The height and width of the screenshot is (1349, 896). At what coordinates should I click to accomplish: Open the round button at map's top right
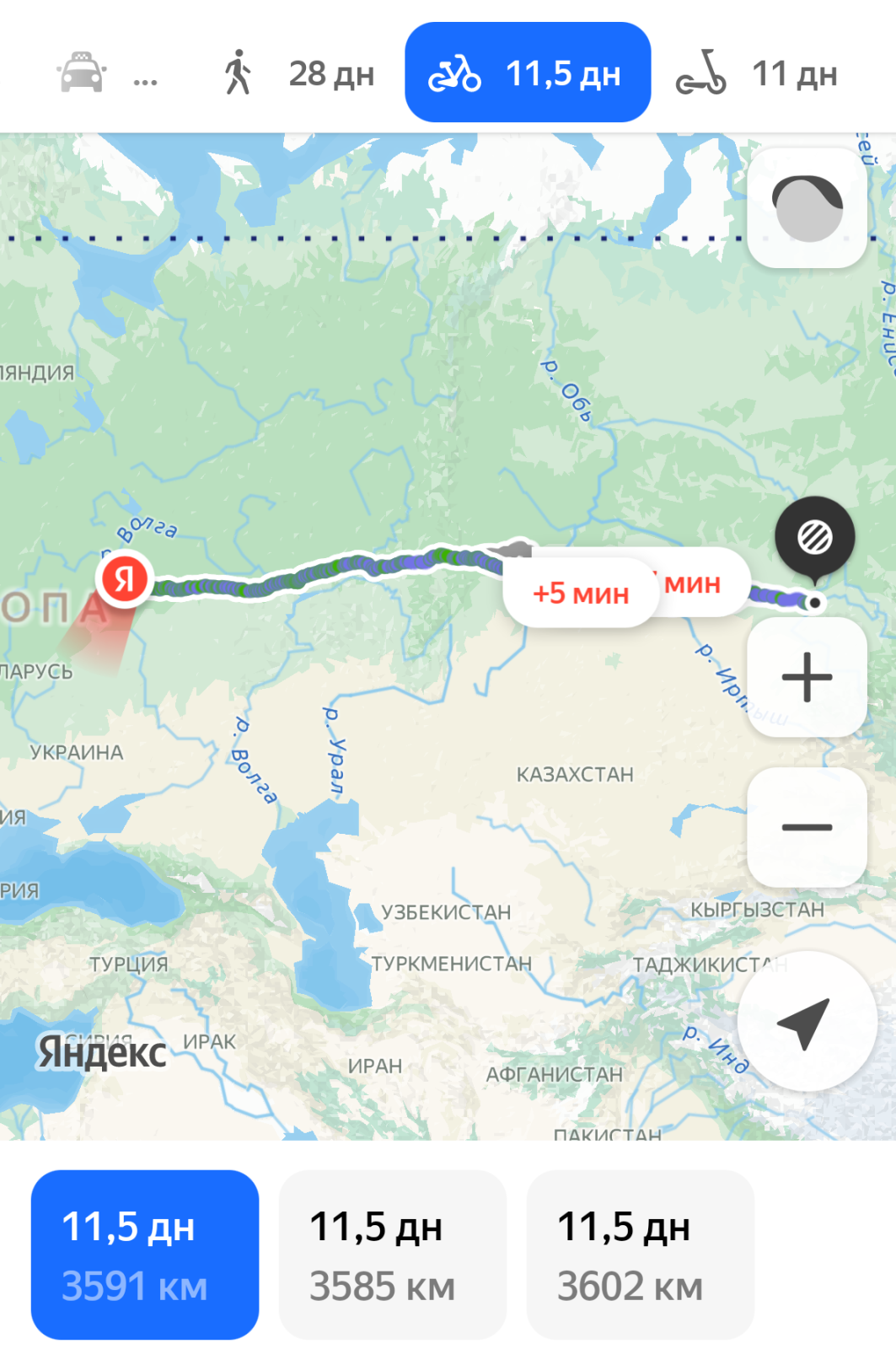807,208
